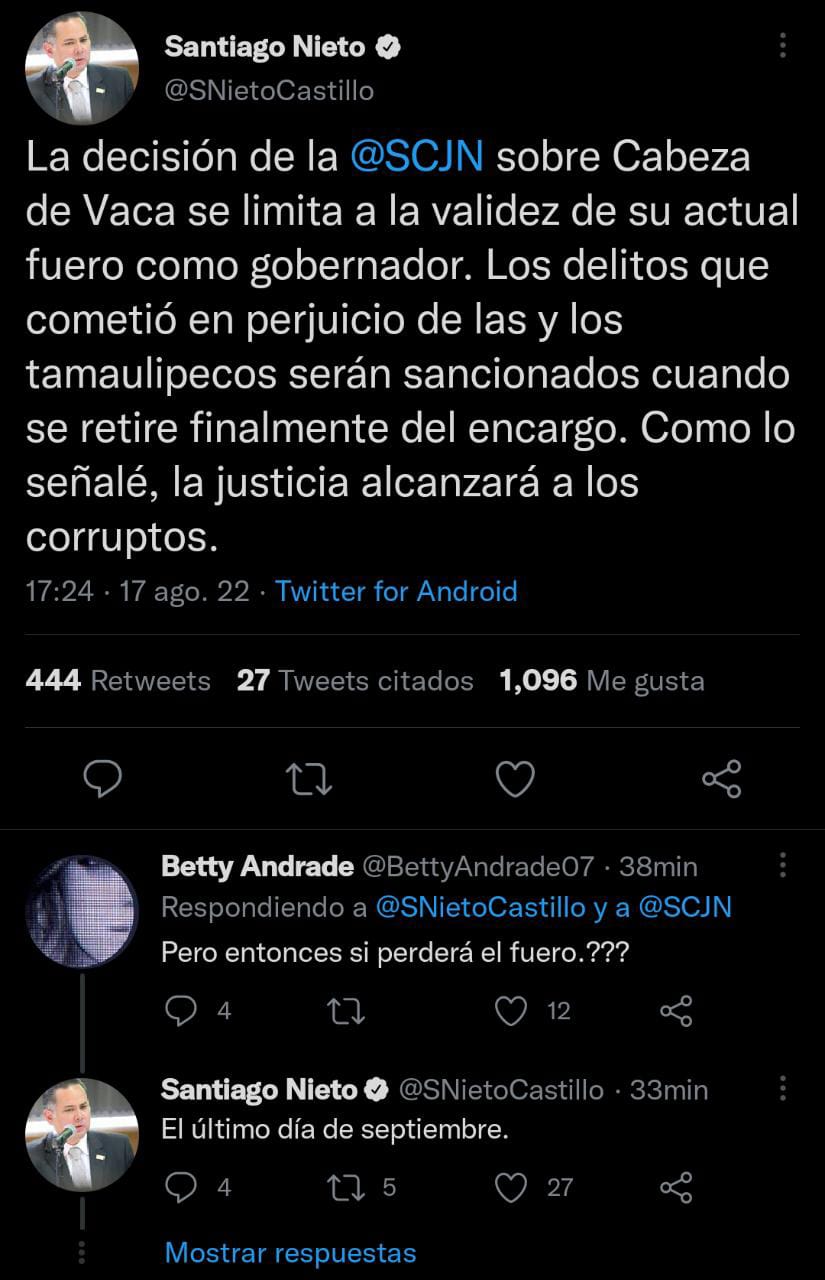This screenshot has height=1280, width=825.
Task: Like the main tweet by Santiago Nieto
Action: pyautogui.click(x=515, y=778)
